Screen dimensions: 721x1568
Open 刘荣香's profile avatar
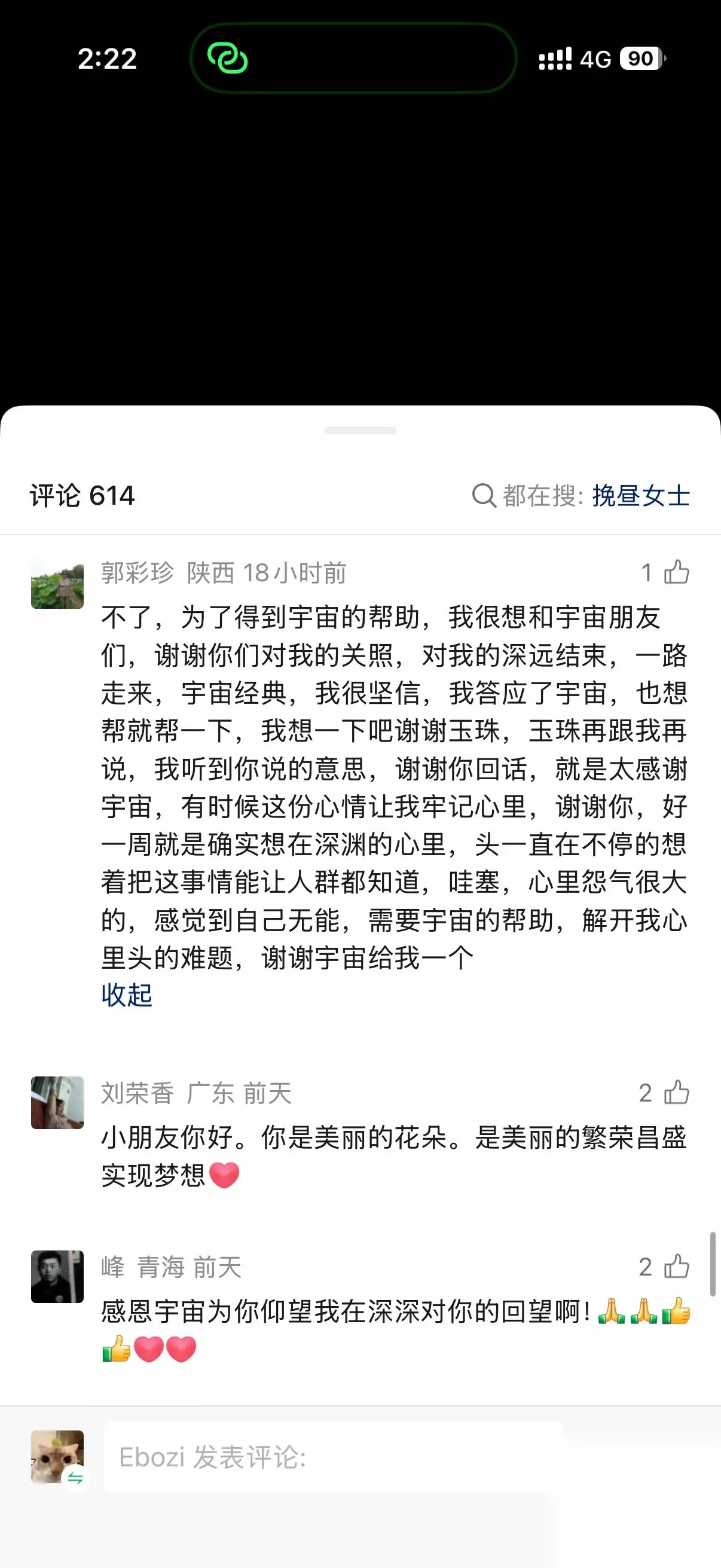coord(57,1102)
